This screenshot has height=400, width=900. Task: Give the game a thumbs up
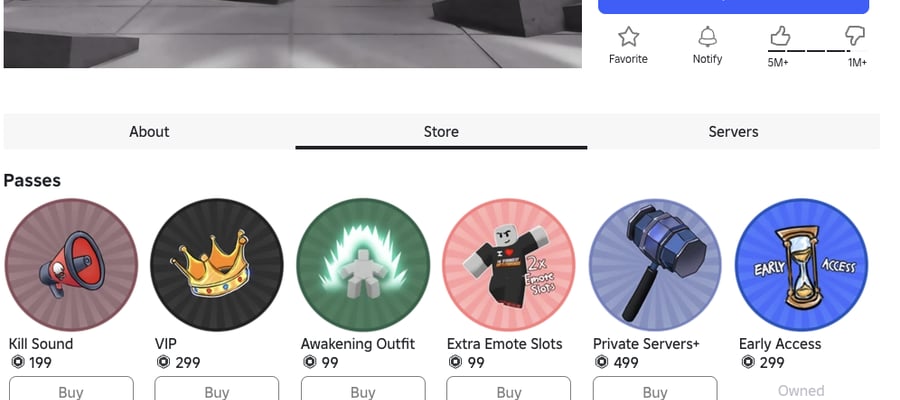[779, 37]
